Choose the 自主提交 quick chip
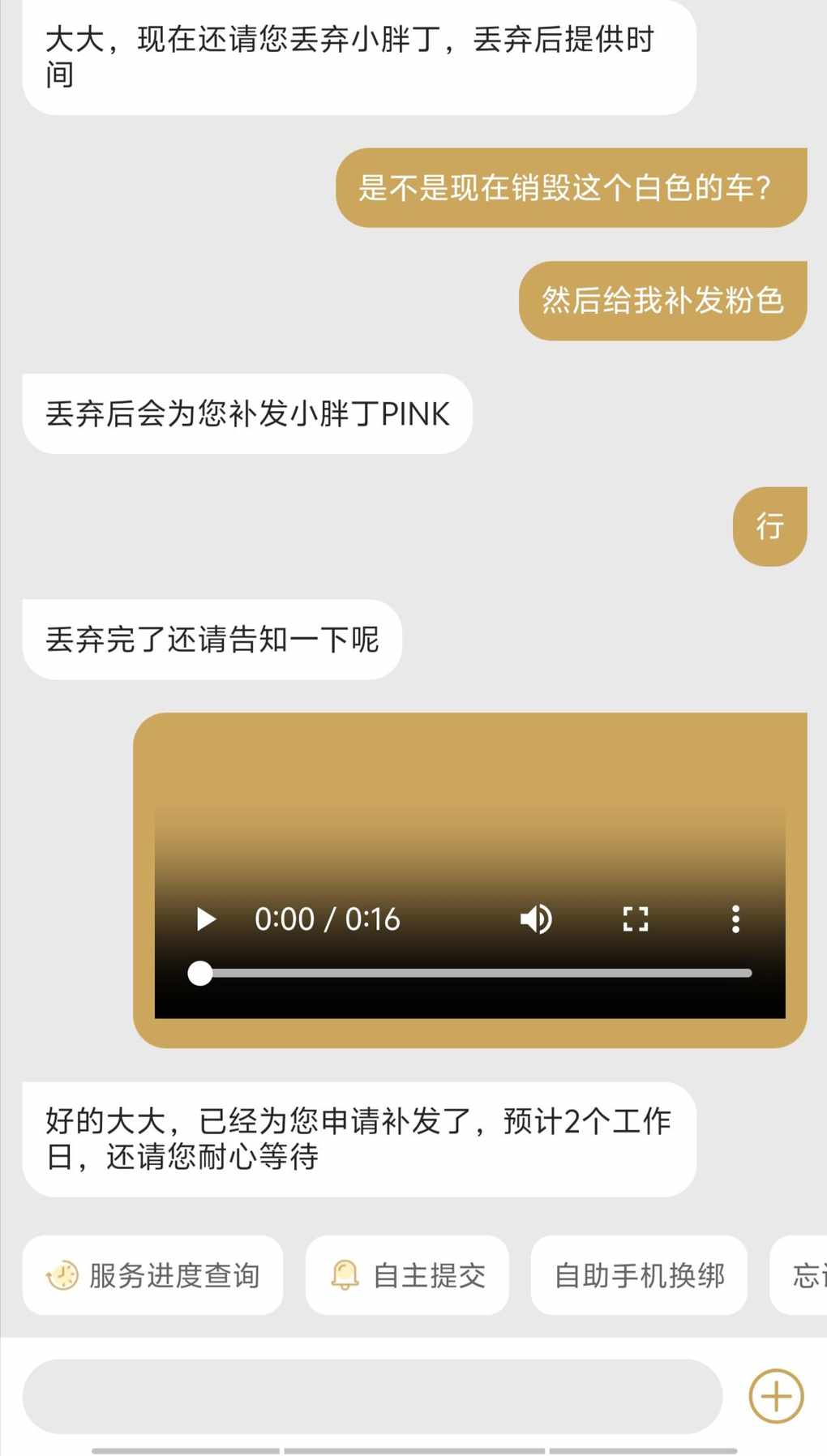The height and width of the screenshot is (1456, 827). click(407, 1275)
